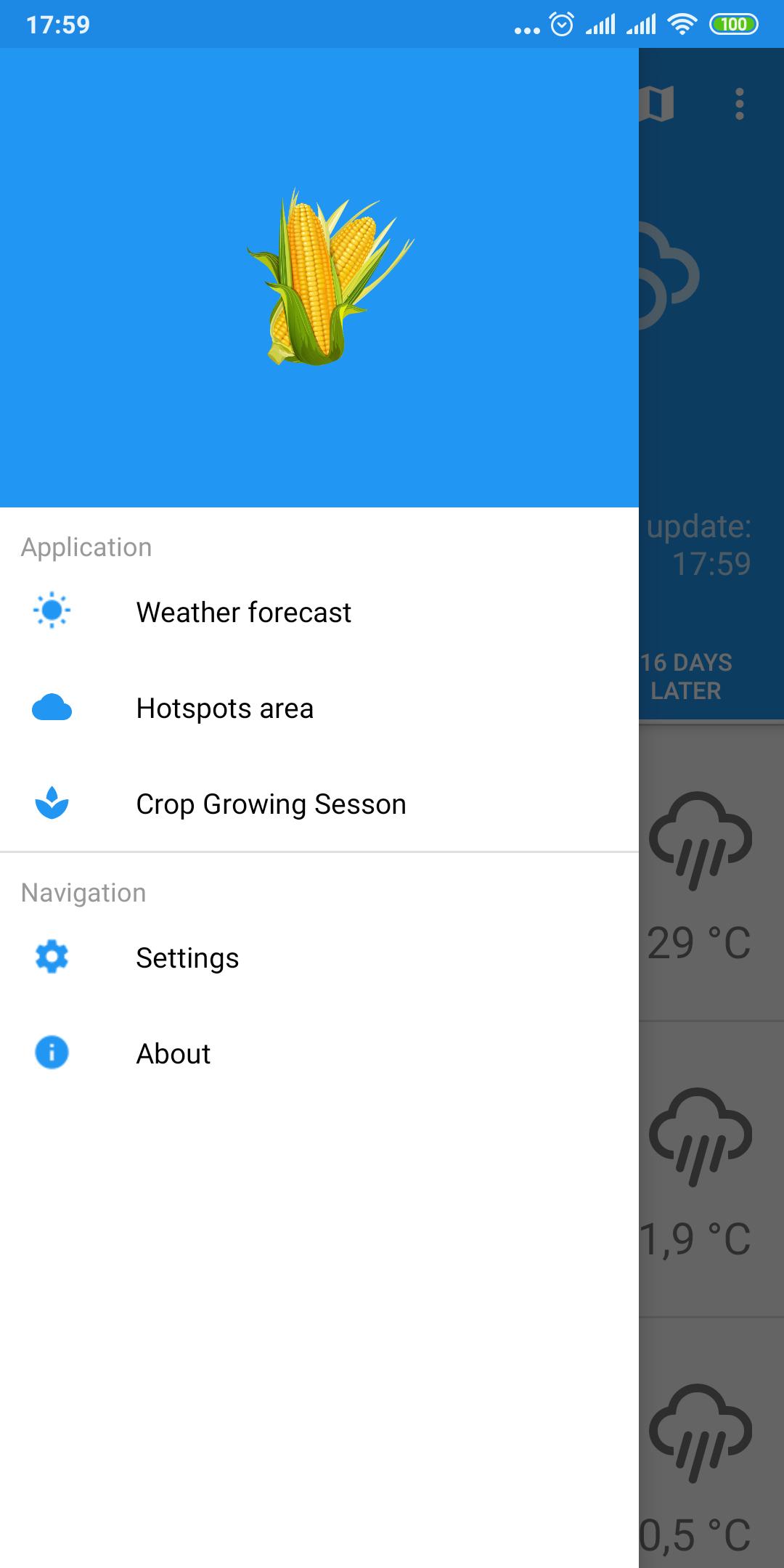The width and height of the screenshot is (784, 1568).
Task: Tap the map icon in toolbar
Action: pos(658,104)
